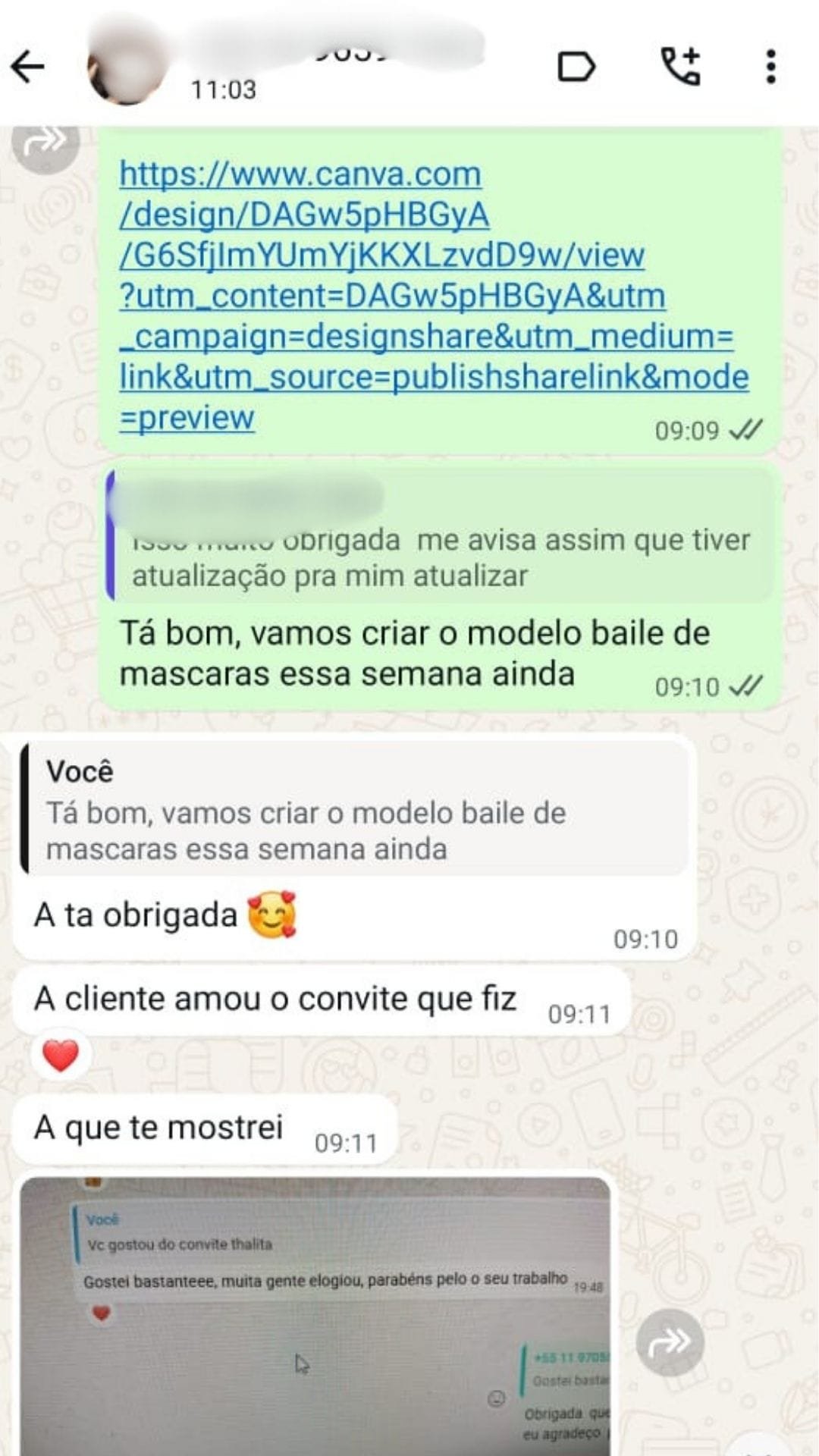
Task: Open the Canva design link
Action: point(432,296)
